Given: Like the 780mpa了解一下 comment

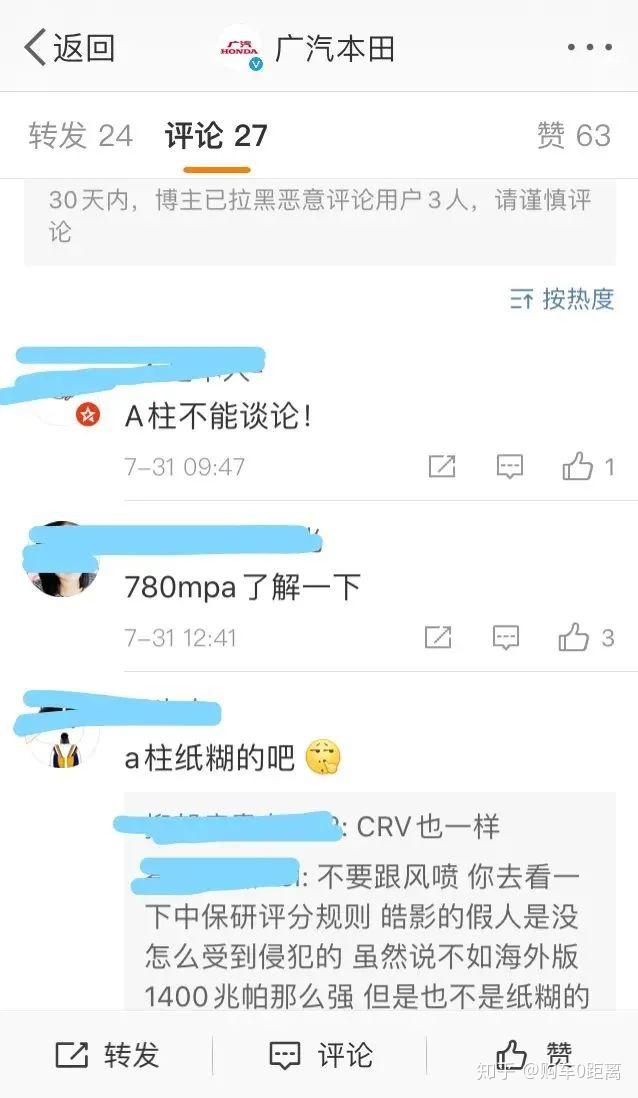Looking at the screenshot, I should (585, 637).
